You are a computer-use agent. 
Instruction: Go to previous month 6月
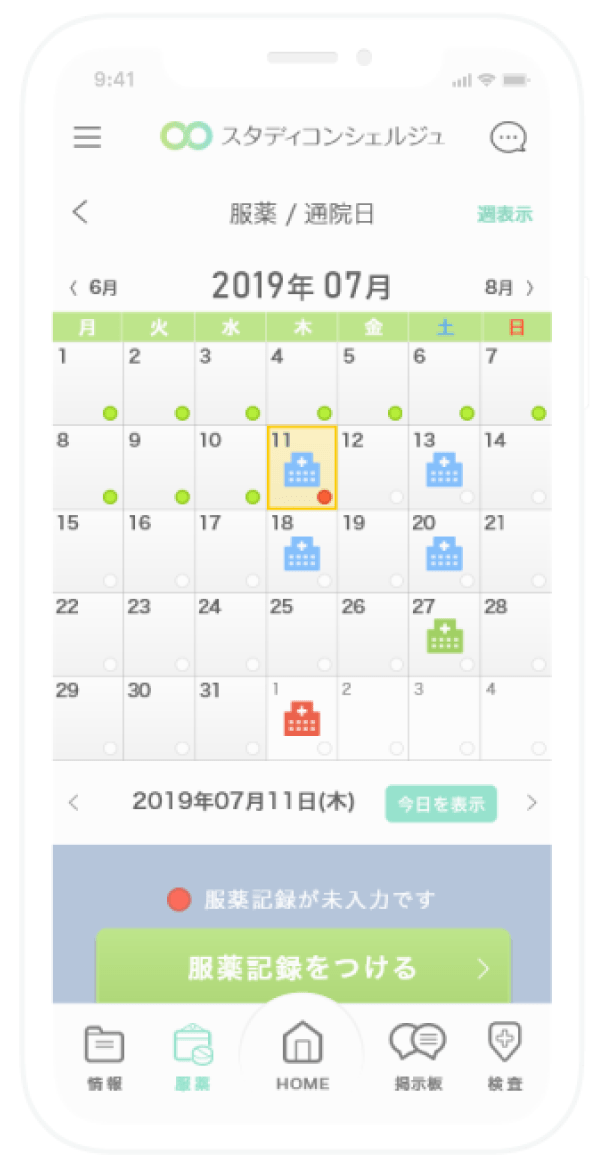(94, 288)
